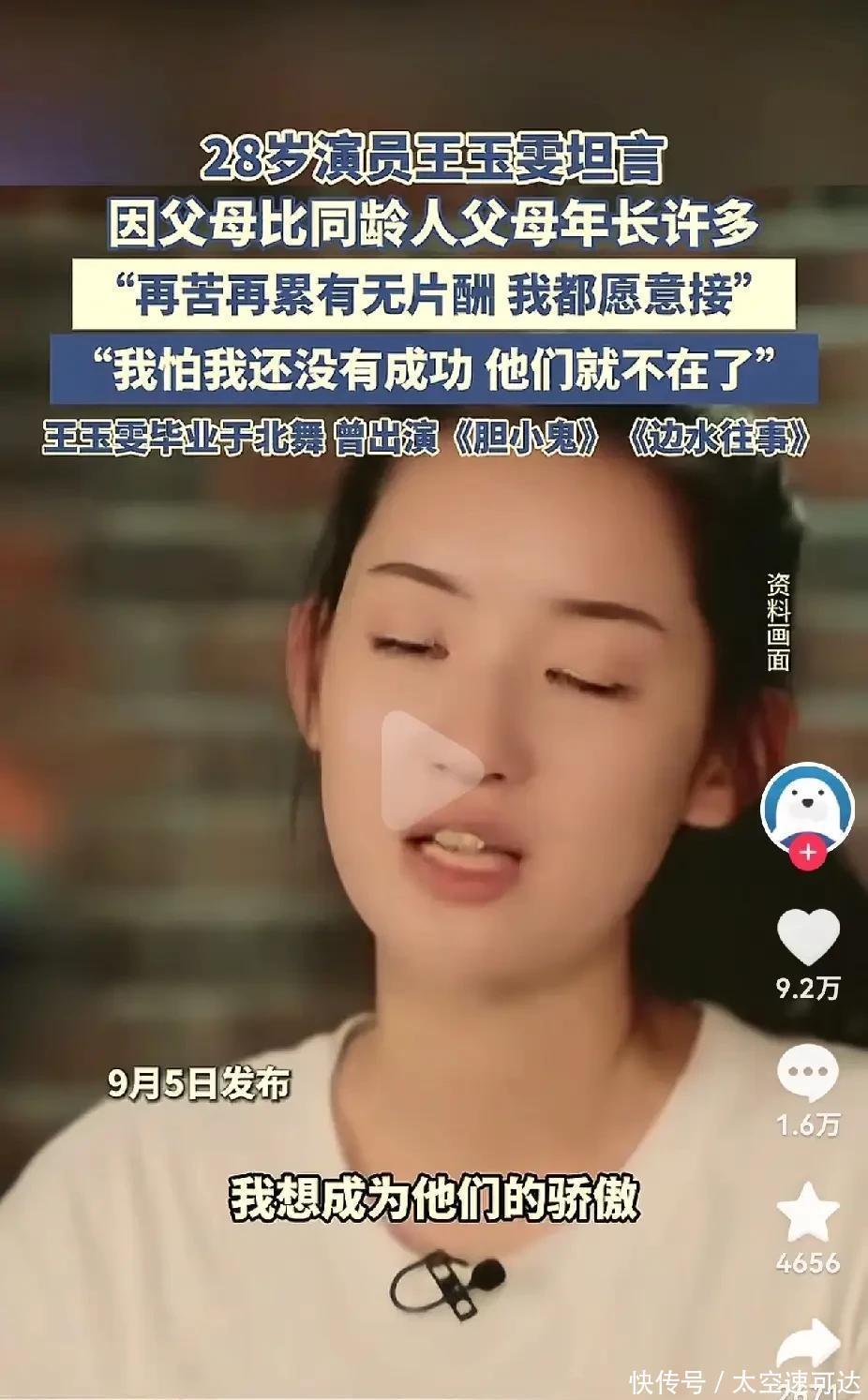The width and height of the screenshot is (868, 1400).
Task: Open the uploader's profile avatar
Action: tap(807, 805)
